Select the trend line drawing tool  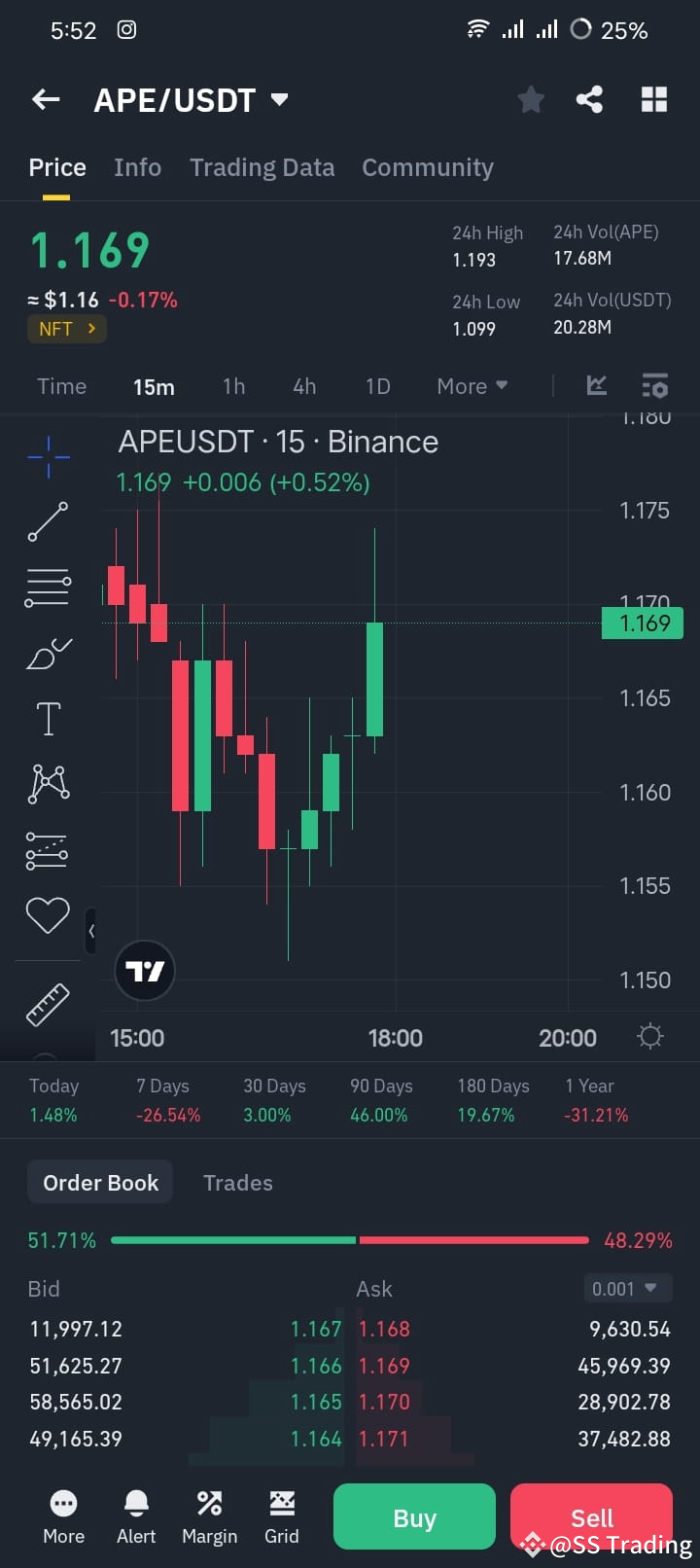point(48,522)
